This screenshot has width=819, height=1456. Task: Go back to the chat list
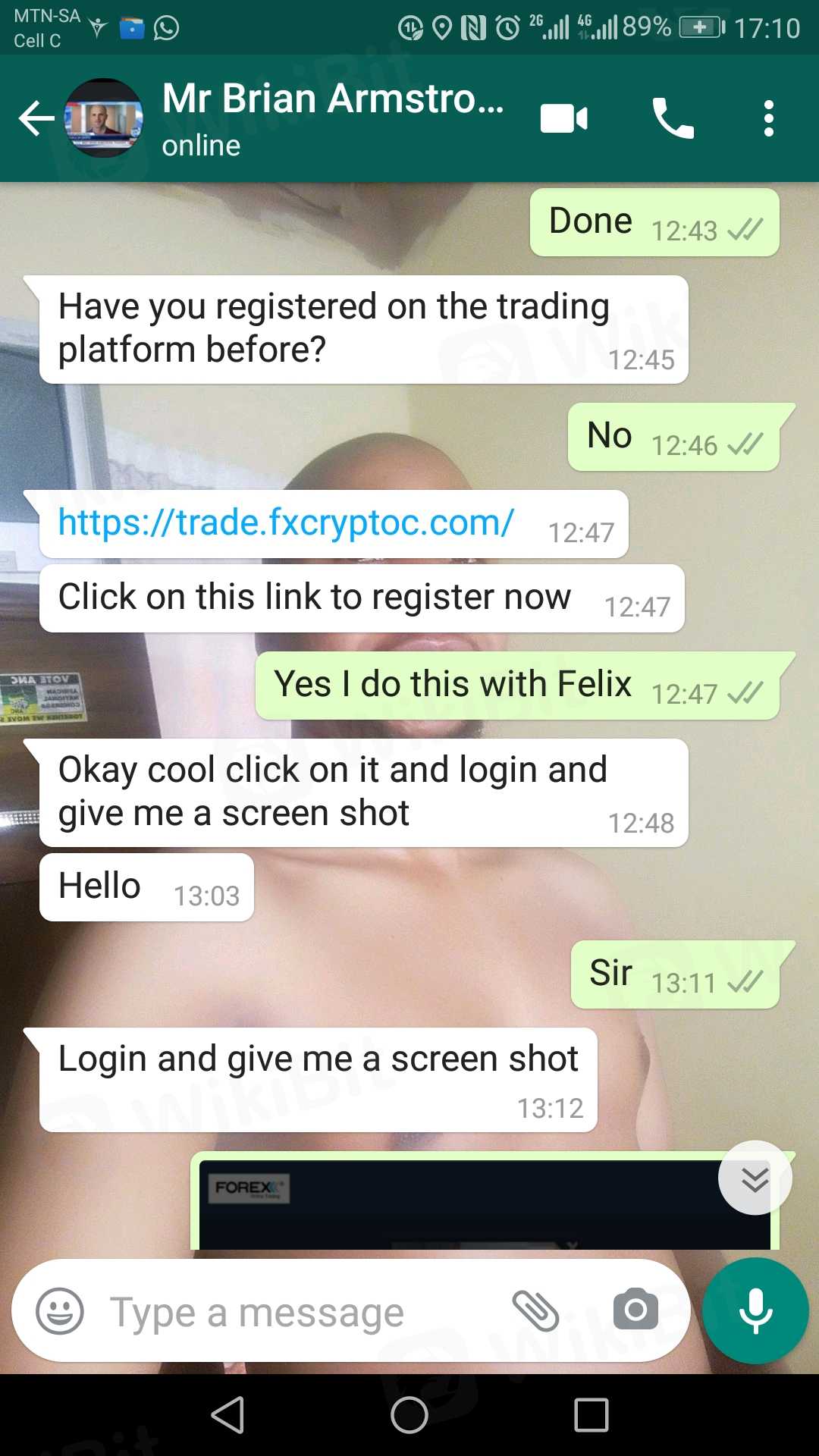[36, 118]
